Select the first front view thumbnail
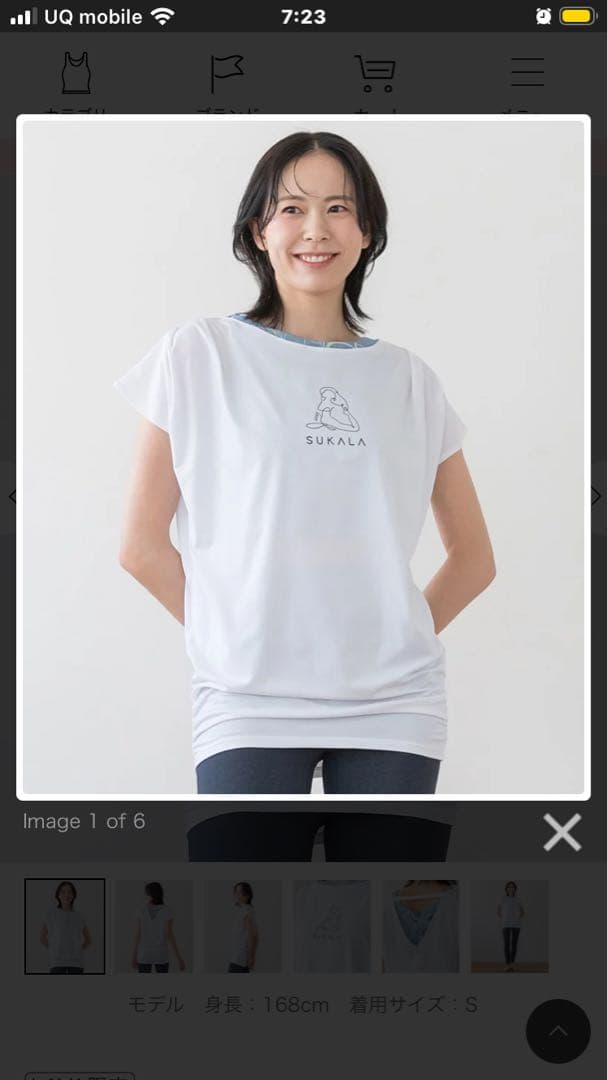This screenshot has width=608, height=1080. (65, 926)
